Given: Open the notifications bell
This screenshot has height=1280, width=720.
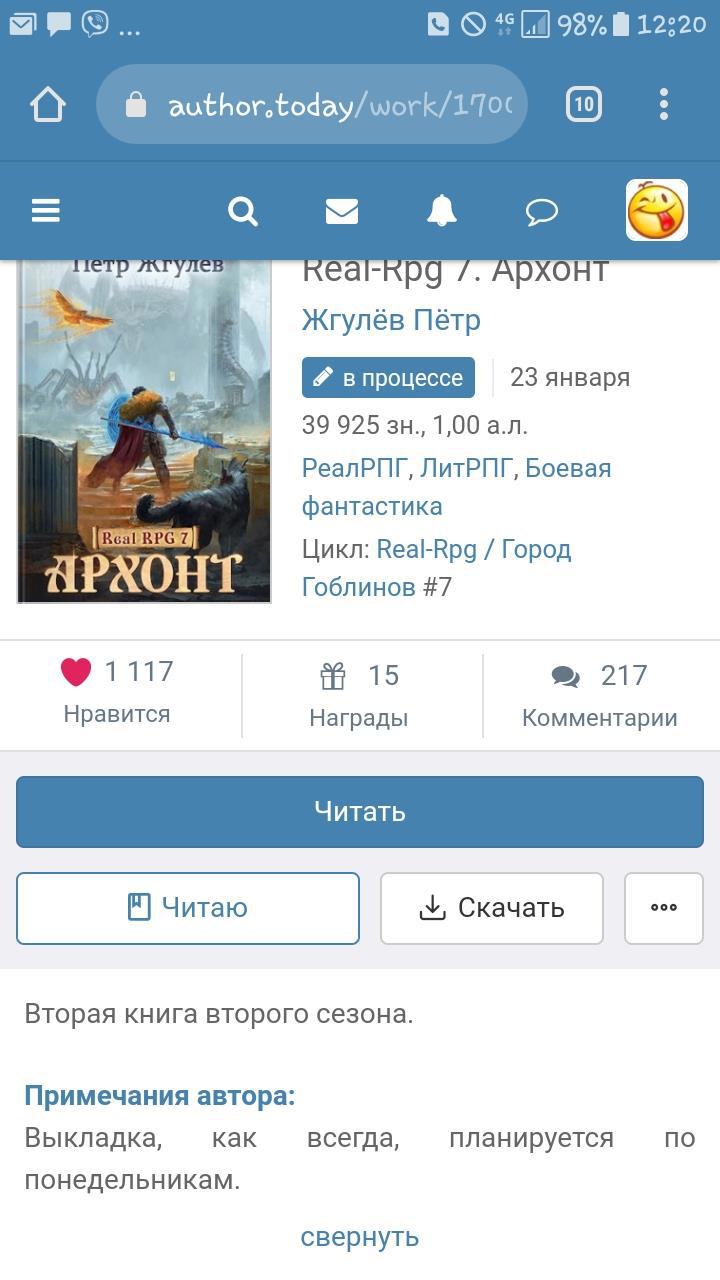Looking at the screenshot, I should [441, 210].
